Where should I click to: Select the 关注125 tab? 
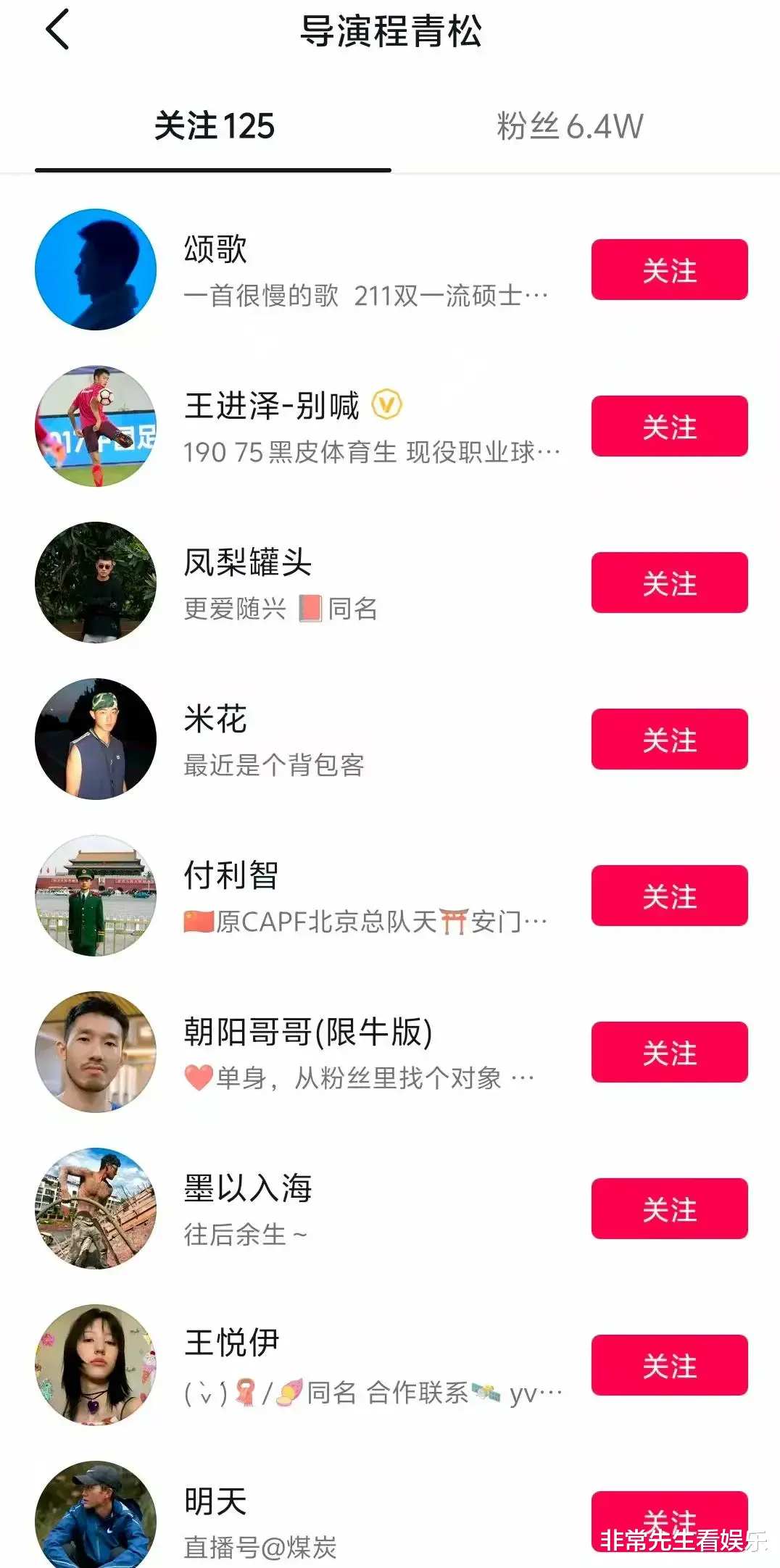(x=212, y=125)
